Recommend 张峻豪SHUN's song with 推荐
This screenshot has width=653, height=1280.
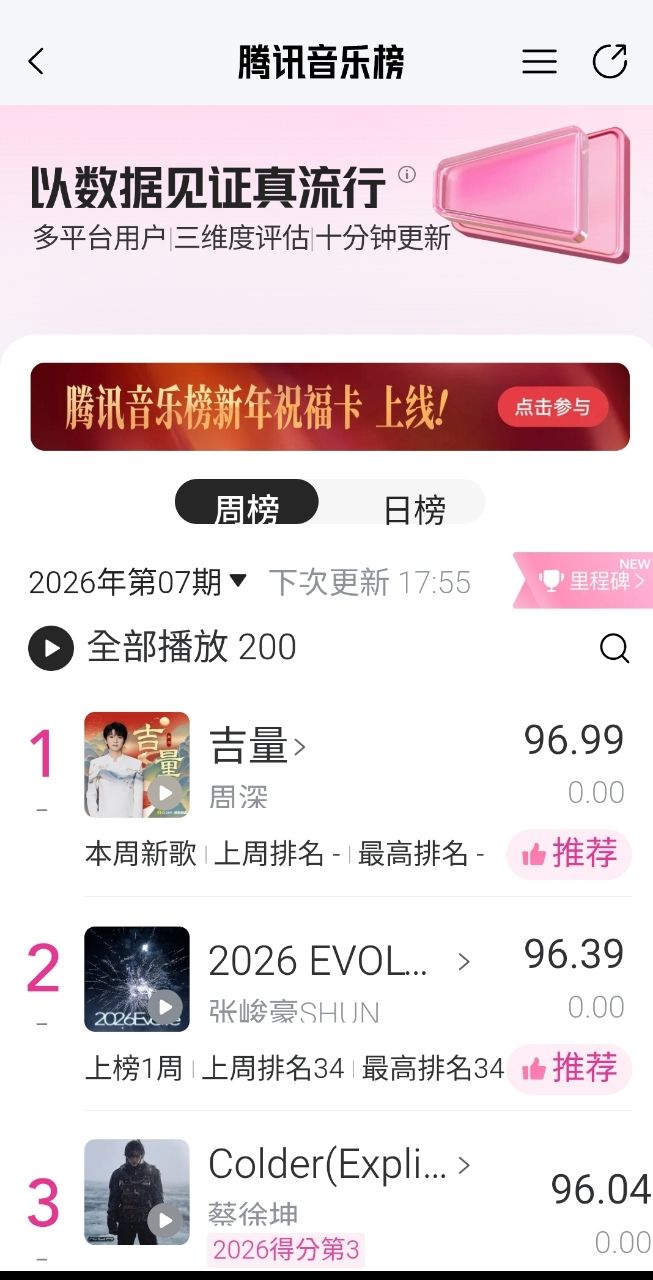pyautogui.click(x=569, y=1068)
